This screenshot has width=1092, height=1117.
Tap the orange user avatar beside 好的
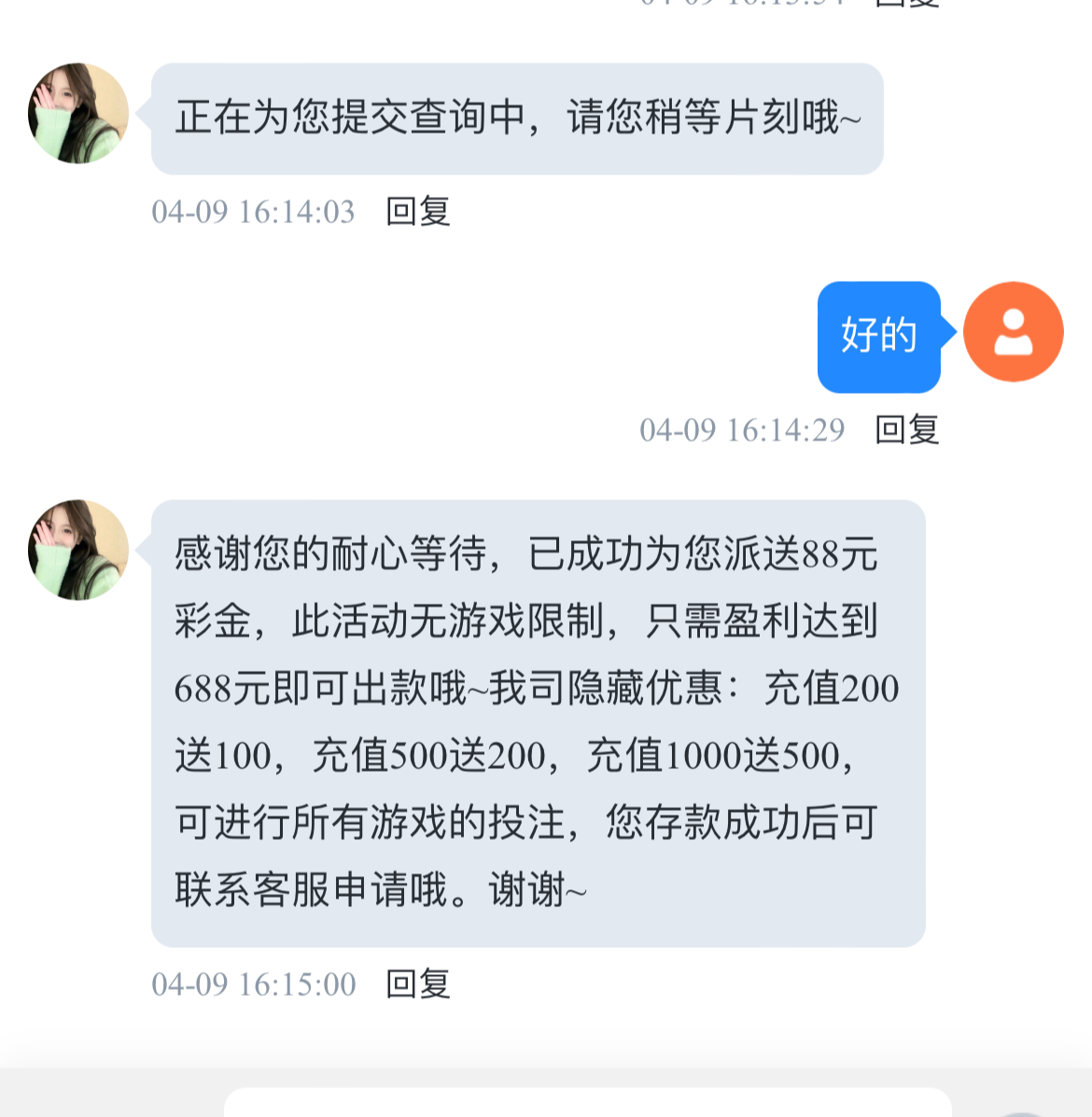[1013, 332]
